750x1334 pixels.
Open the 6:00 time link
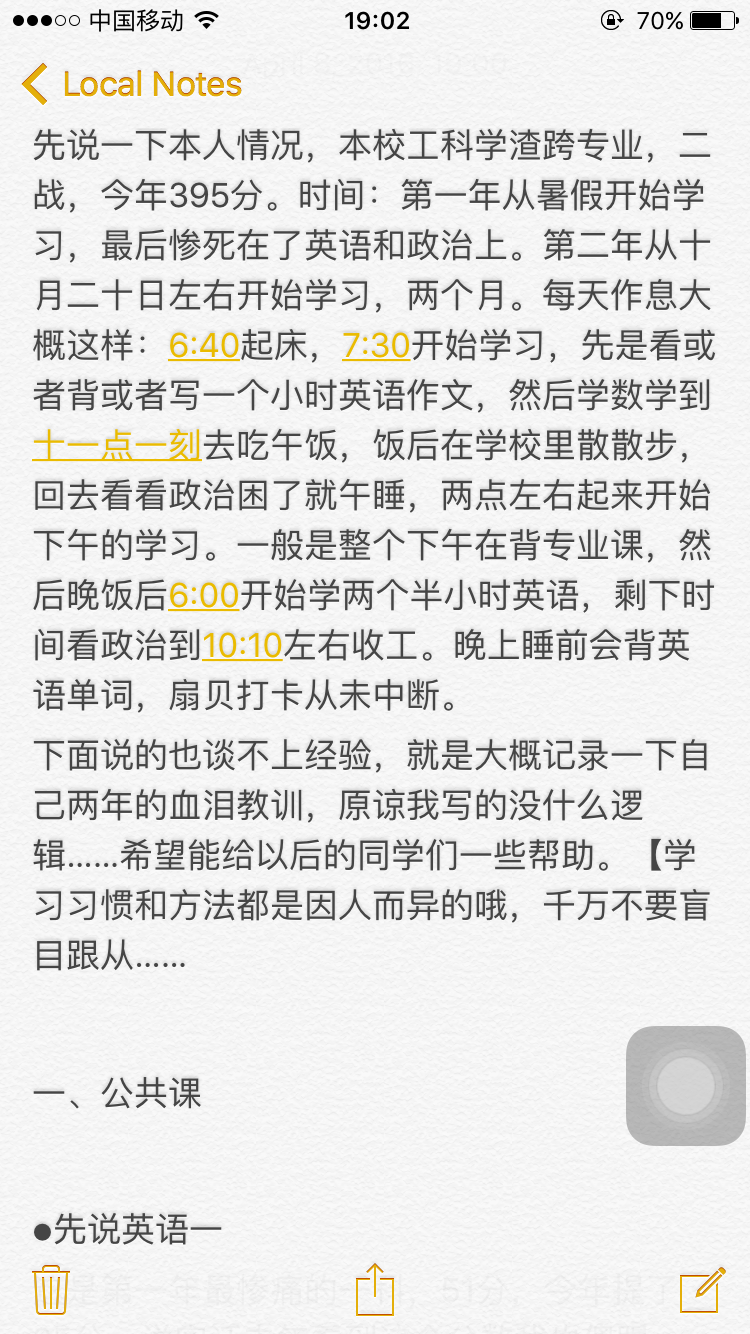(204, 596)
